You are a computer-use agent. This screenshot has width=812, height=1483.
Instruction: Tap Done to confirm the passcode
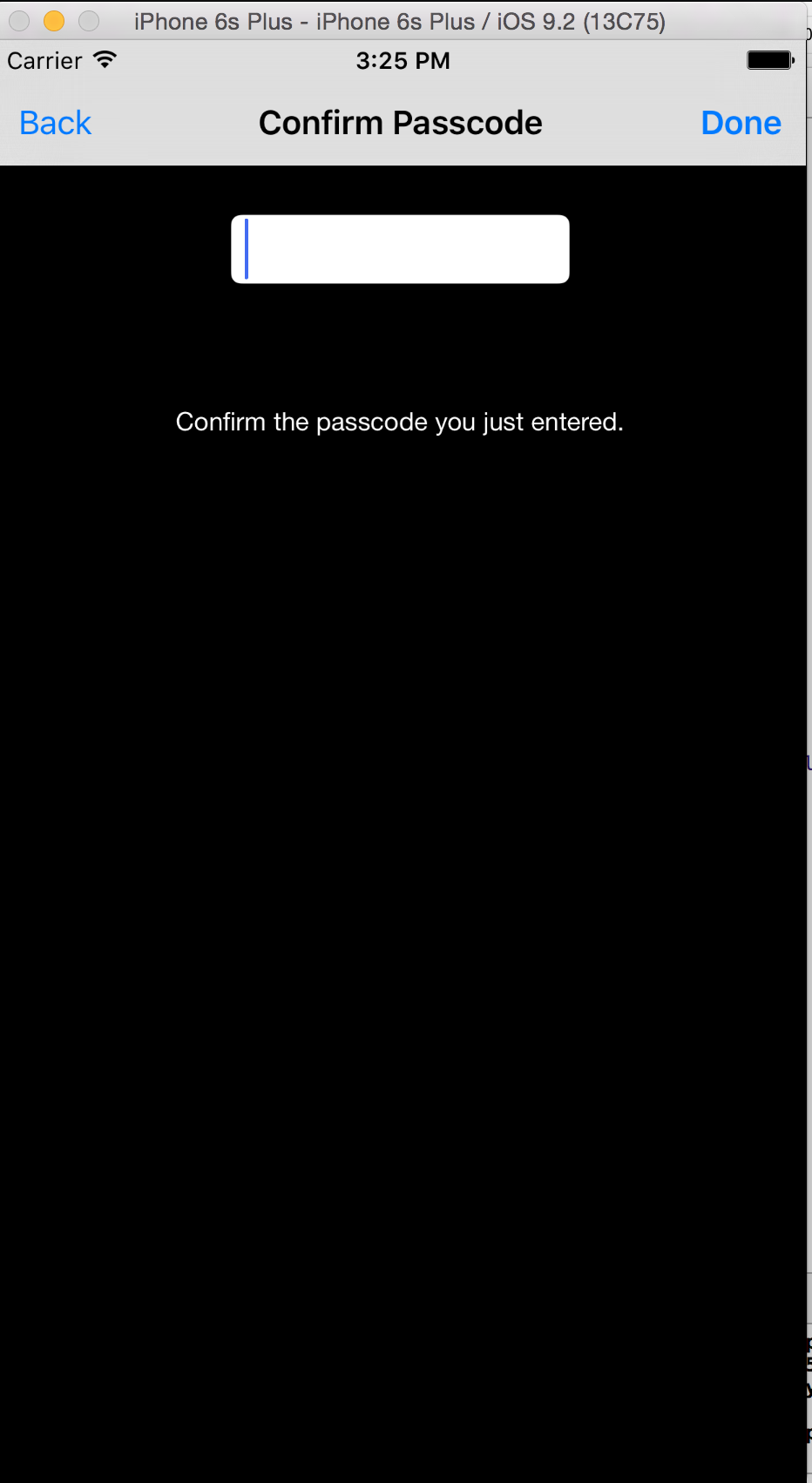pos(741,123)
